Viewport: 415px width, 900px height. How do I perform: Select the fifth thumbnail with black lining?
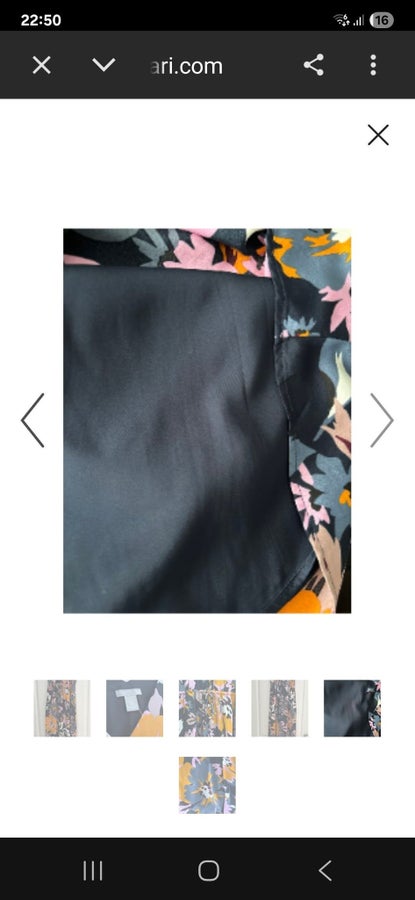tap(352, 708)
